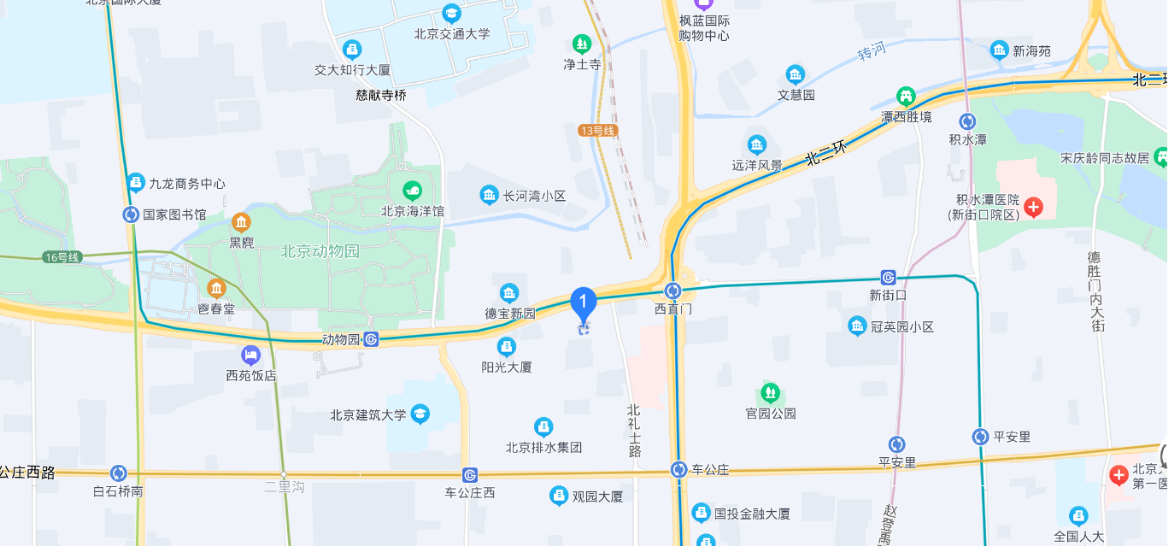Select the 西直门 subway station icon
The width and height of the screenshot is (1168, 546).
pos(673,291)
